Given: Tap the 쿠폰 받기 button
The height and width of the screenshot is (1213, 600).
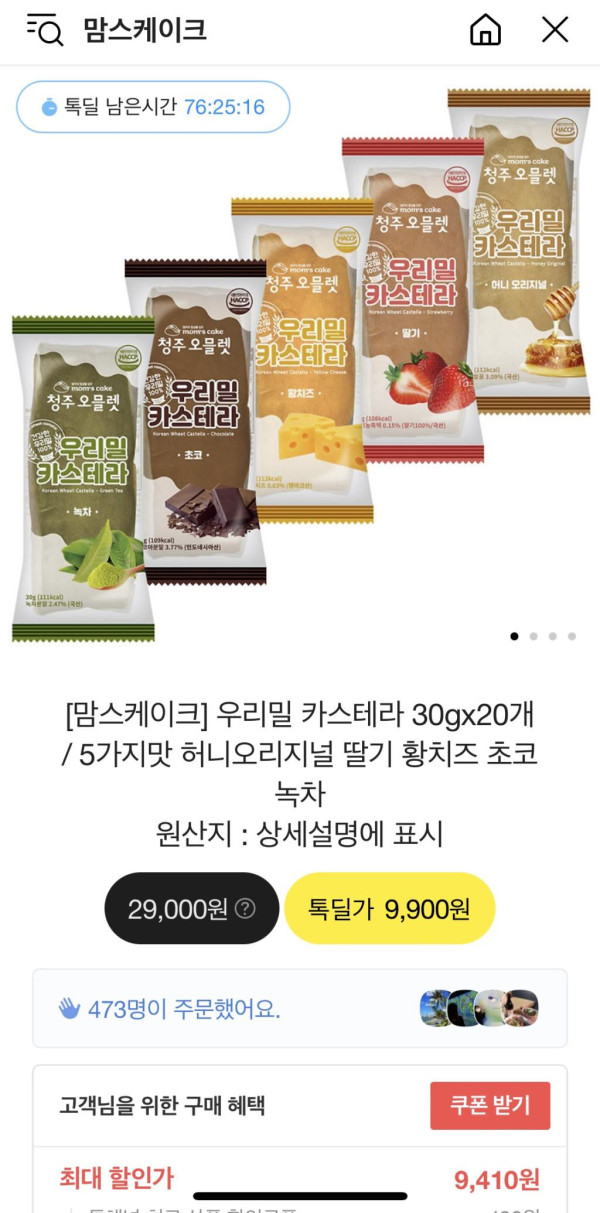Looking at the screenshot, I should [x=490, y=1105].
